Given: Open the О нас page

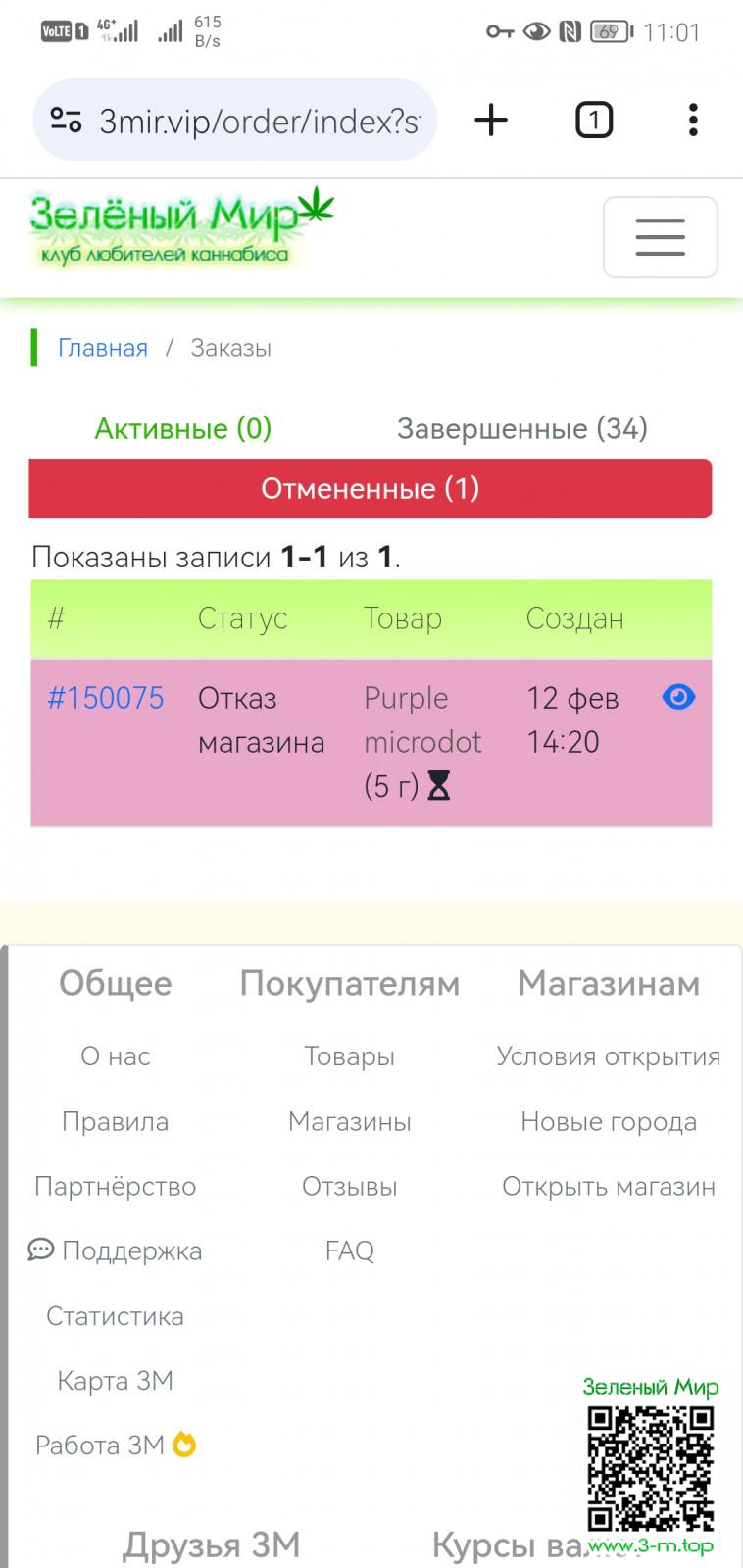Looking at the screenshot, I should (116, 1056).
